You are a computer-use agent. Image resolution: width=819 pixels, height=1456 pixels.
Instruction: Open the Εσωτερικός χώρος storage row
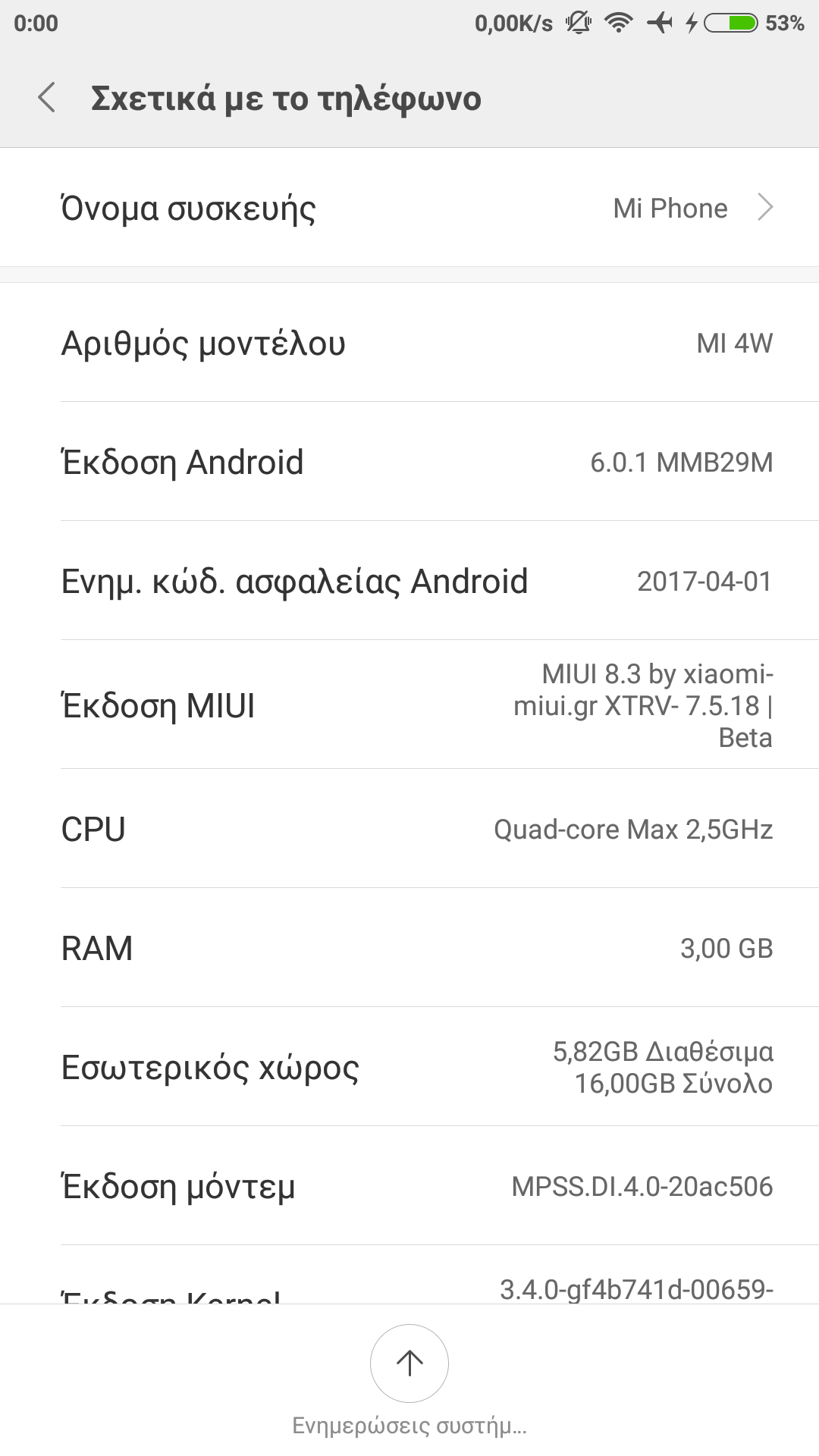(x=409, y=1067)
